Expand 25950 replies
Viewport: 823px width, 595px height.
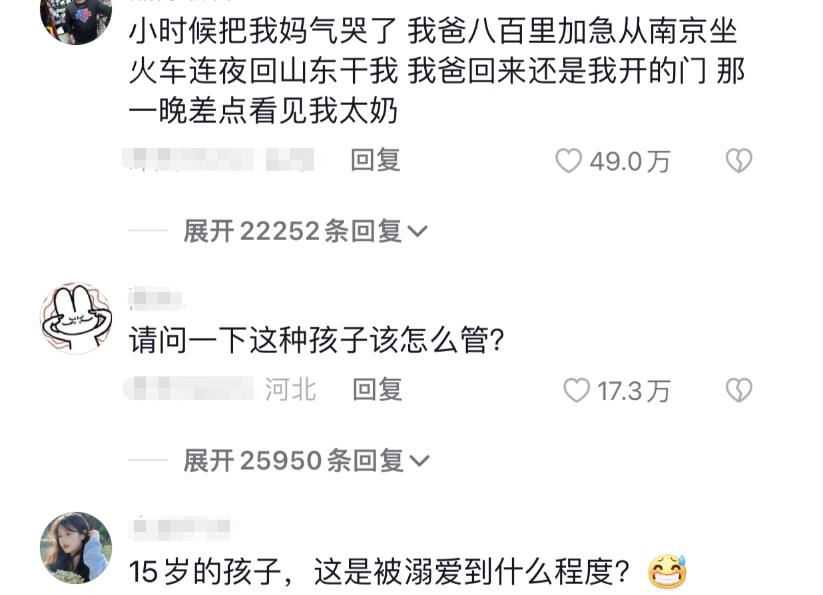tap(305, 460)
